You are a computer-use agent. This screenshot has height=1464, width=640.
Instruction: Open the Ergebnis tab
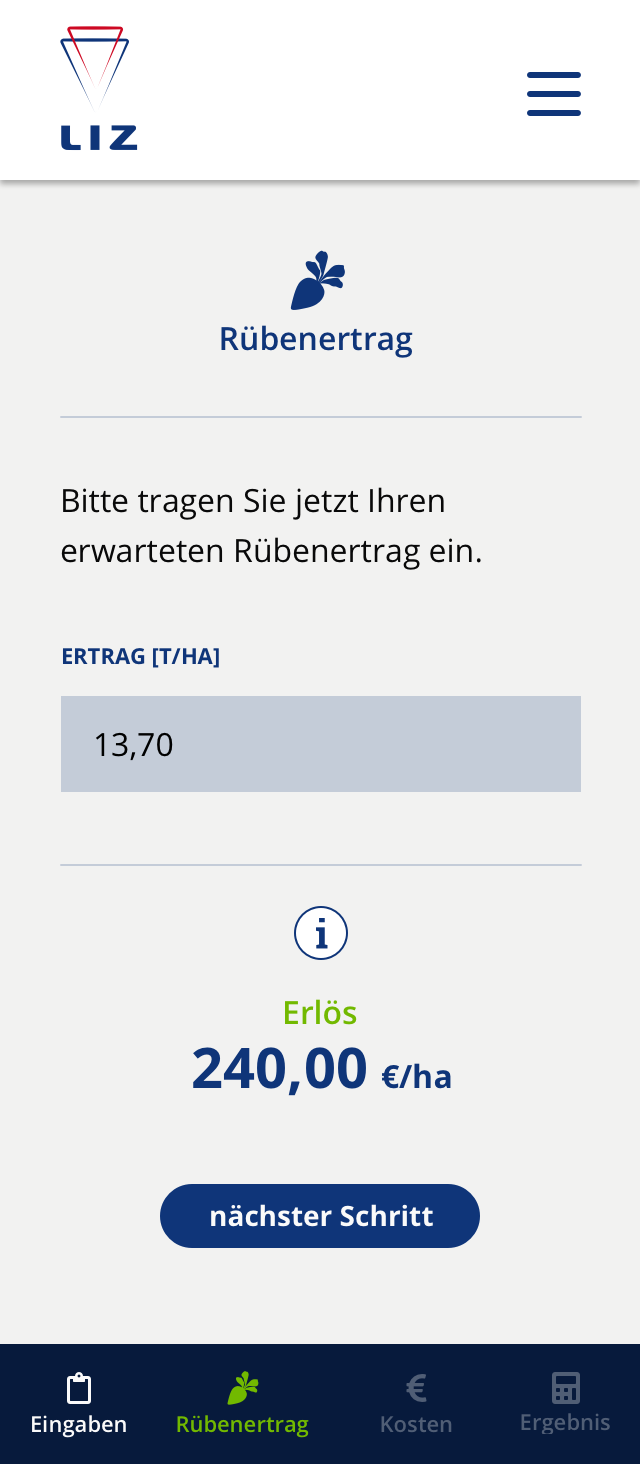point(565,1404)
